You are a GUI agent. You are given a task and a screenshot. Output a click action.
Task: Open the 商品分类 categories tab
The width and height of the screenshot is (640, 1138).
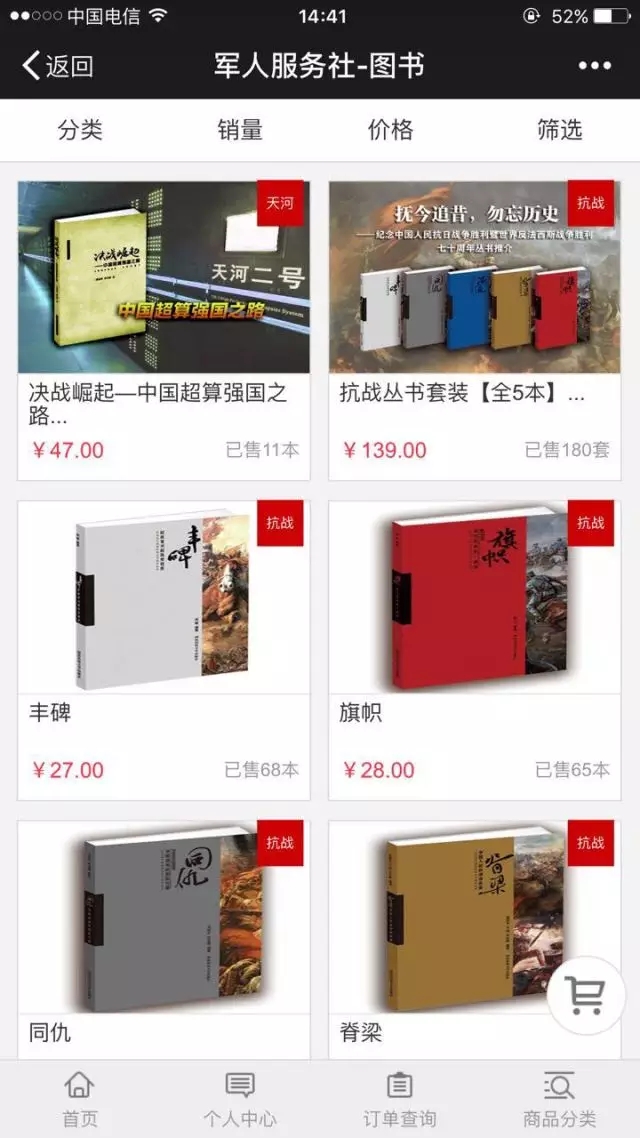(x=559, y=1099)
